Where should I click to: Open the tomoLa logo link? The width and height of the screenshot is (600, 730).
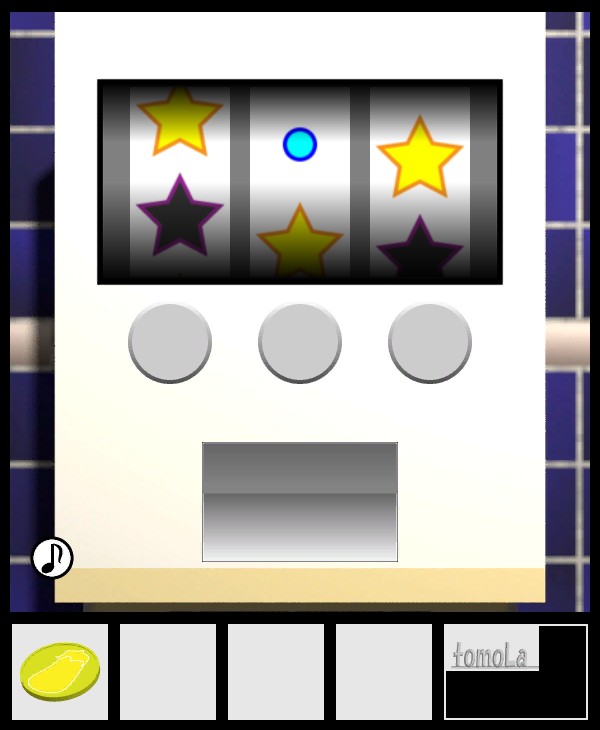click(491, 656)
